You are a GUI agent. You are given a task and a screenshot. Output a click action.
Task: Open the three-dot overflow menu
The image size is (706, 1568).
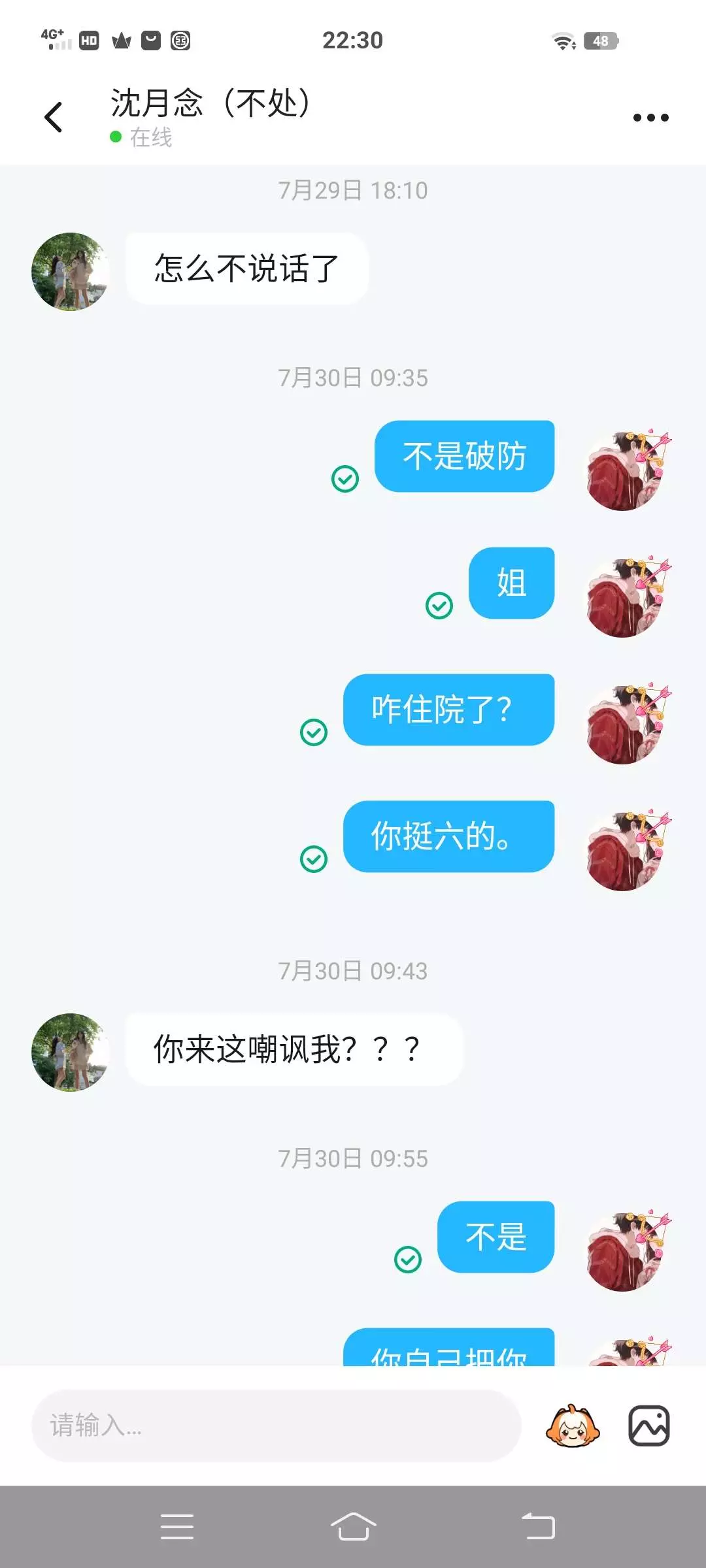650,118
